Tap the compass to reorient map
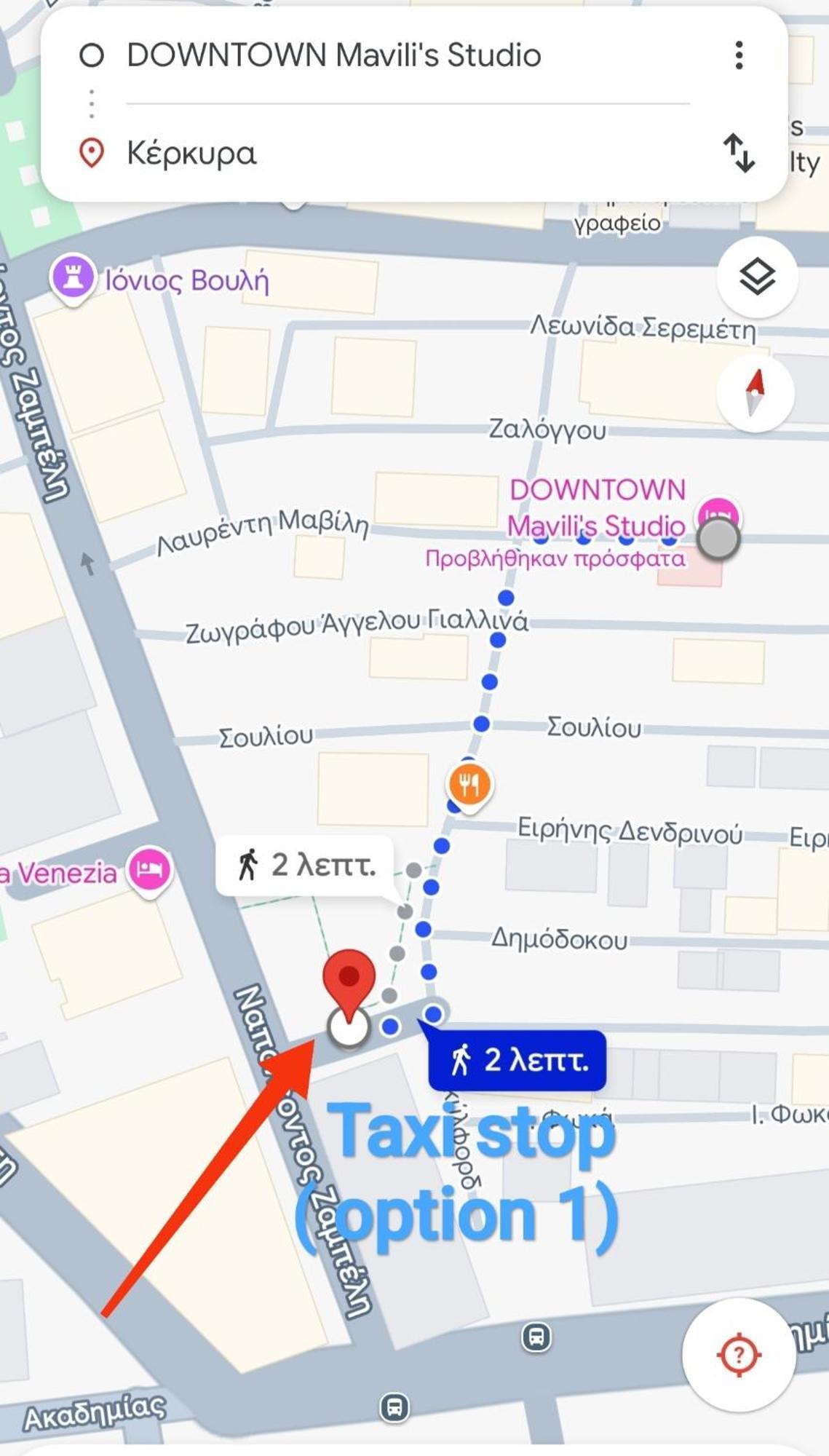 pos(755,392)
